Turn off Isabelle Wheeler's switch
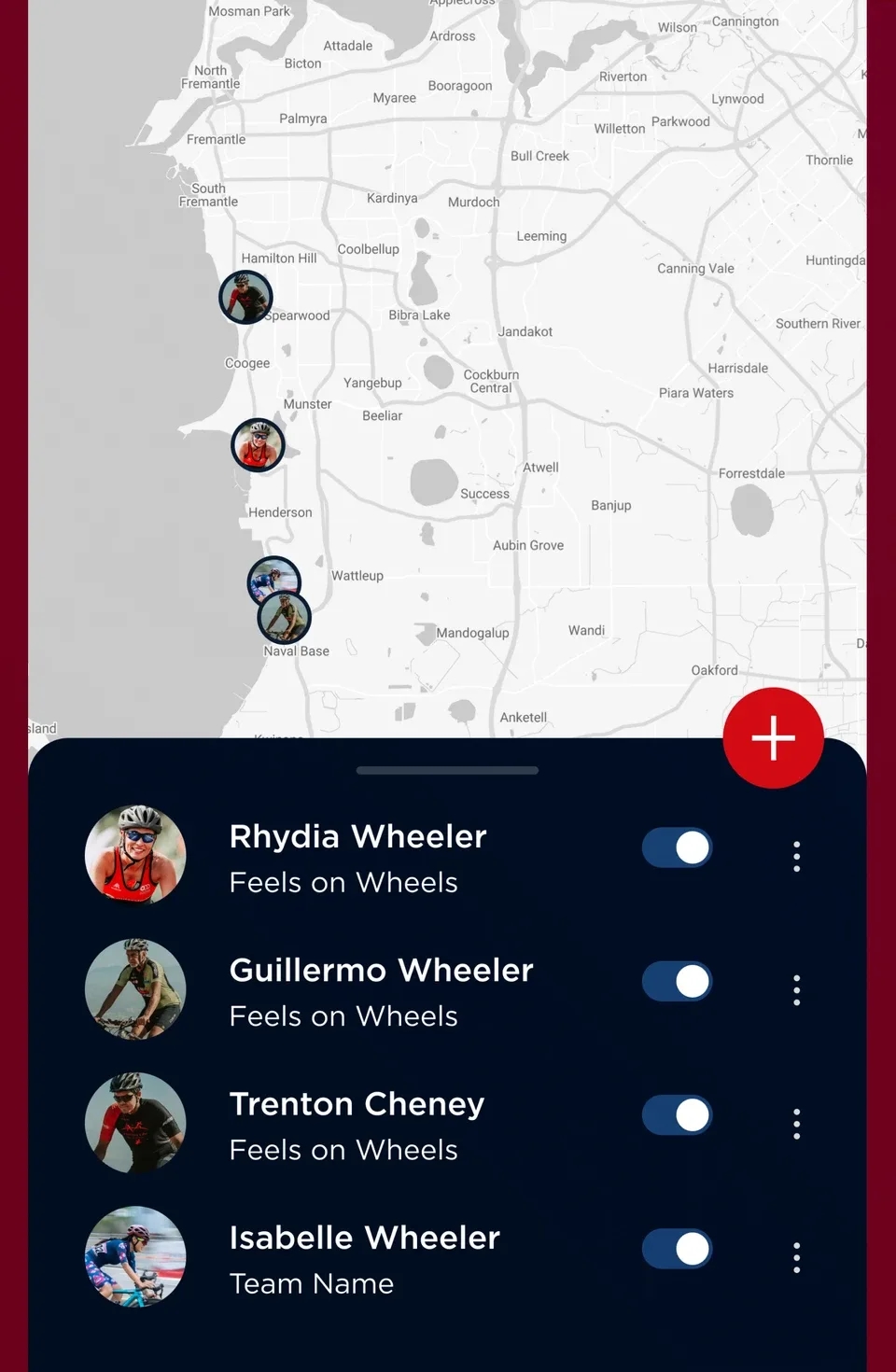896x1372 pixels. (677, 1249)
